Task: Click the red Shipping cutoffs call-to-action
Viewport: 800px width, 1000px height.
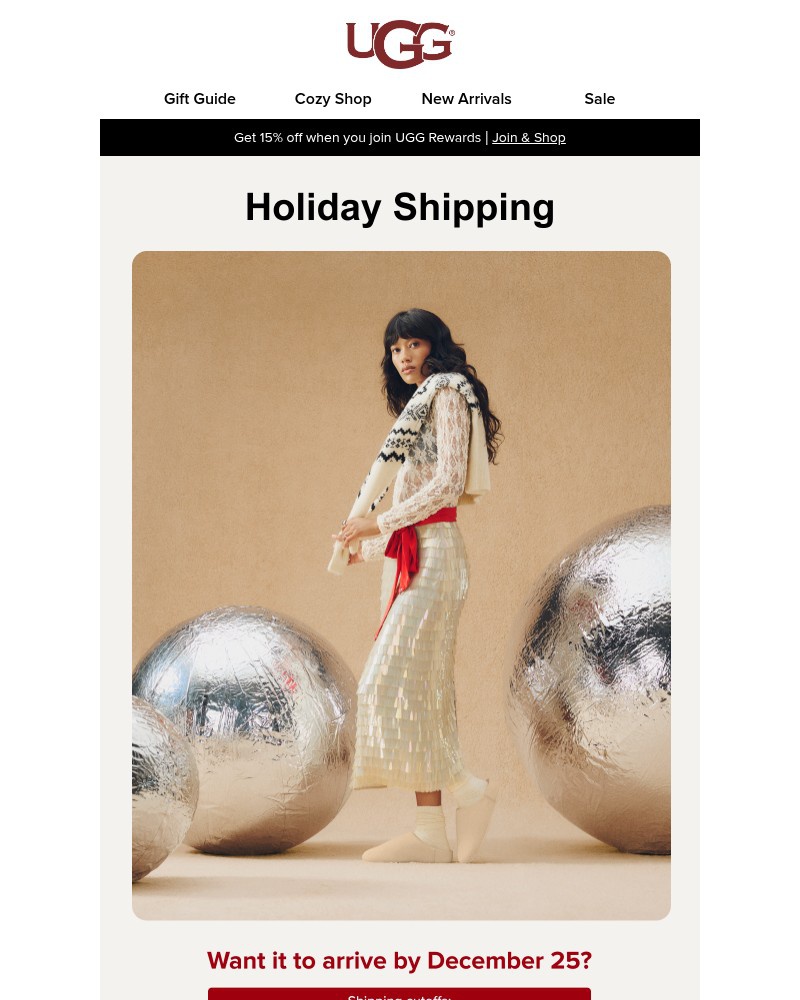Action: 400,995
